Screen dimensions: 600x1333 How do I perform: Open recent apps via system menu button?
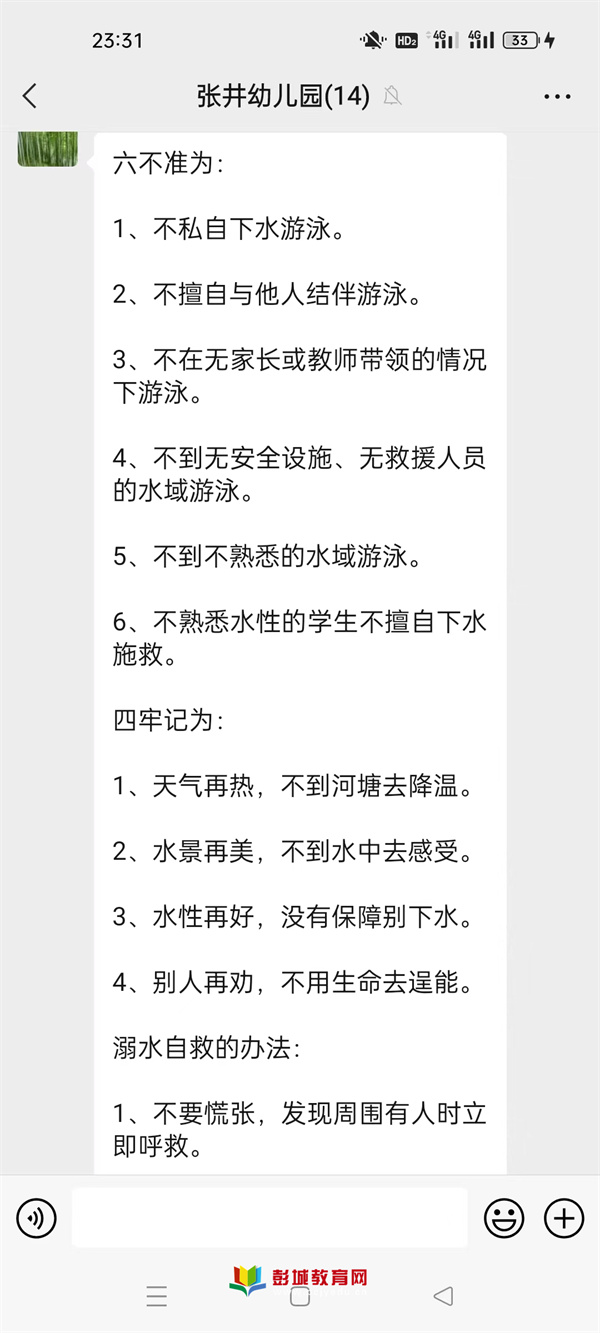[x=157, y=1297]
